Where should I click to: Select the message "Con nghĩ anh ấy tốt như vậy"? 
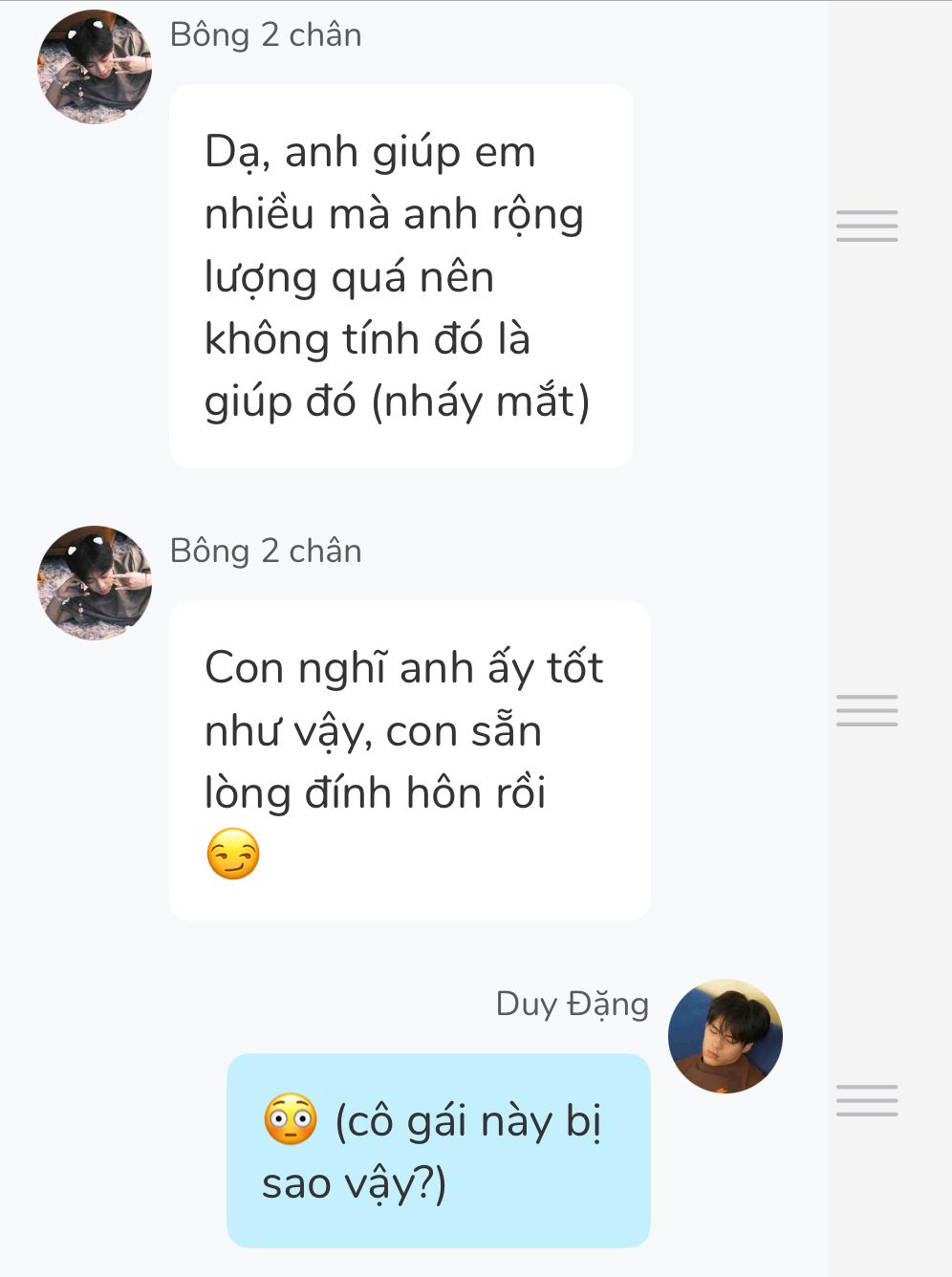(x=409, y=760)
